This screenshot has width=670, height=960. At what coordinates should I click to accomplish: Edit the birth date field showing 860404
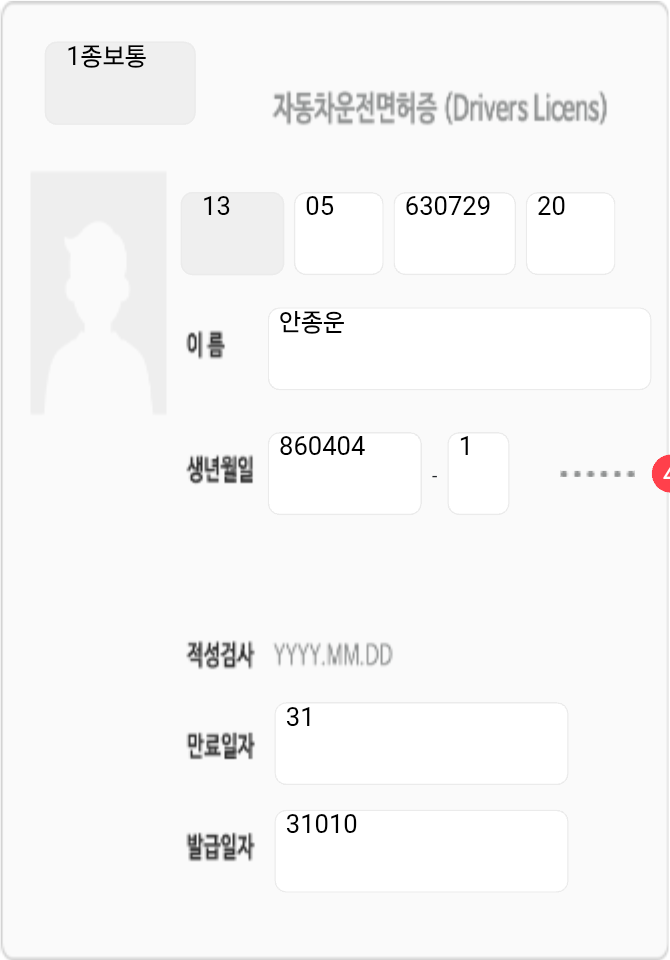click(344, 473)
